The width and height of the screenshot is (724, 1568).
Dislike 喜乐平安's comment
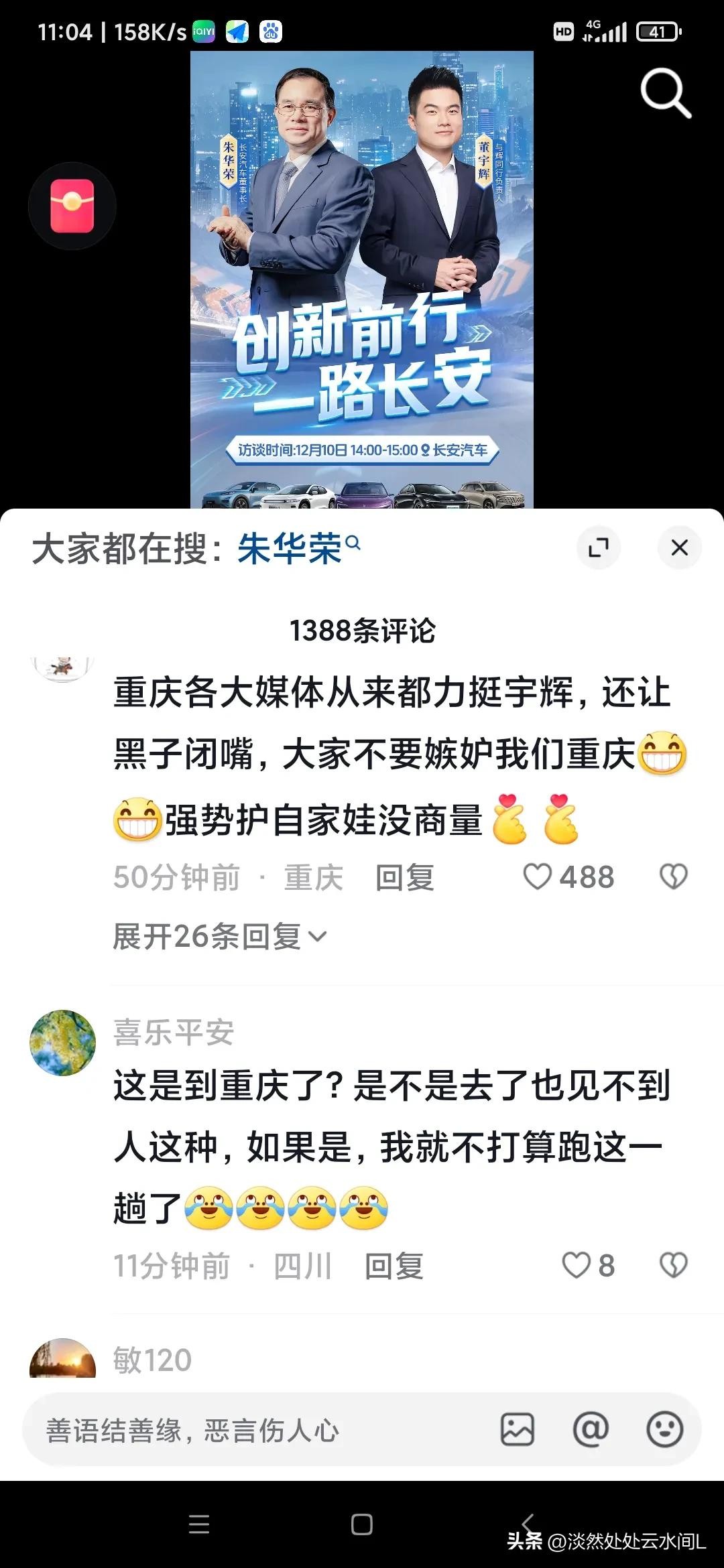673,1265
